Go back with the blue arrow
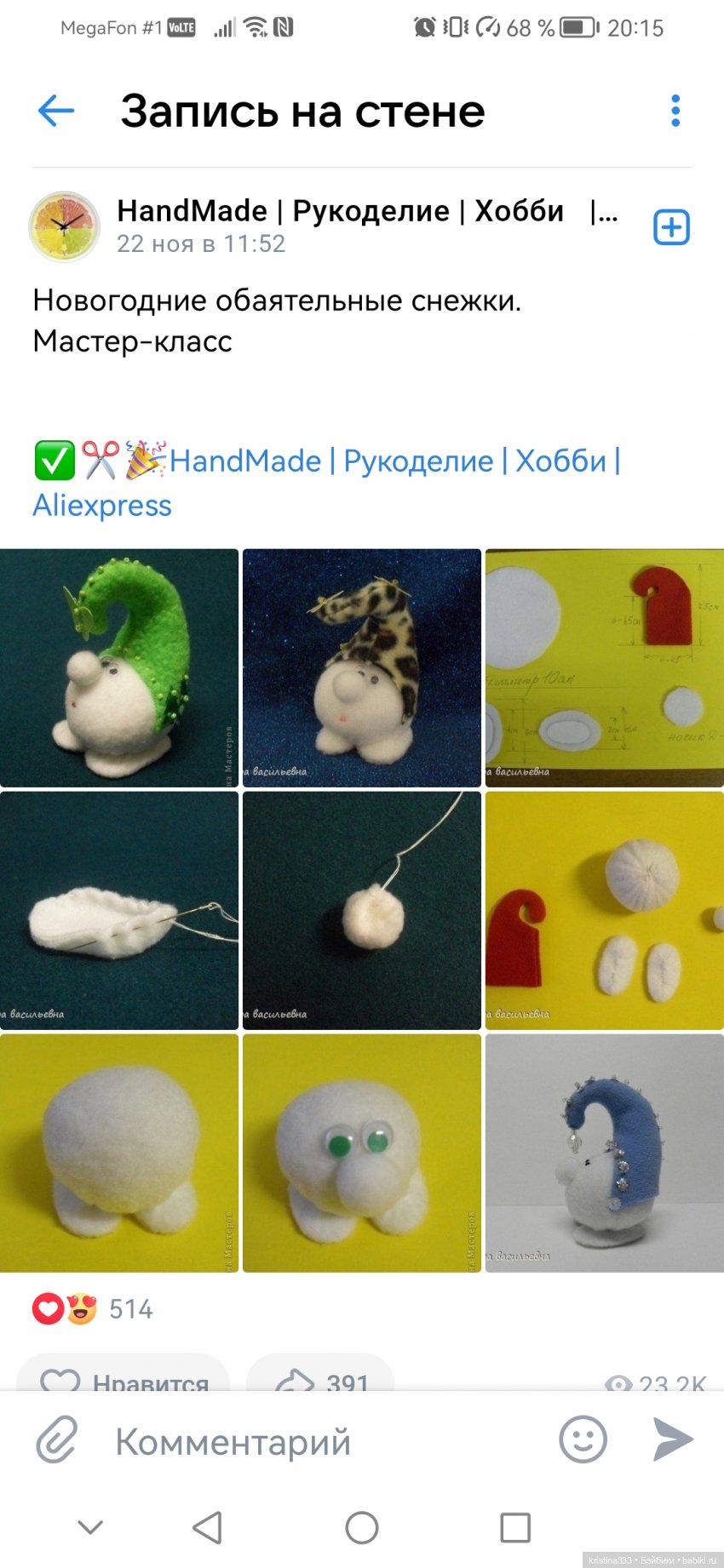 pos(56,111)
